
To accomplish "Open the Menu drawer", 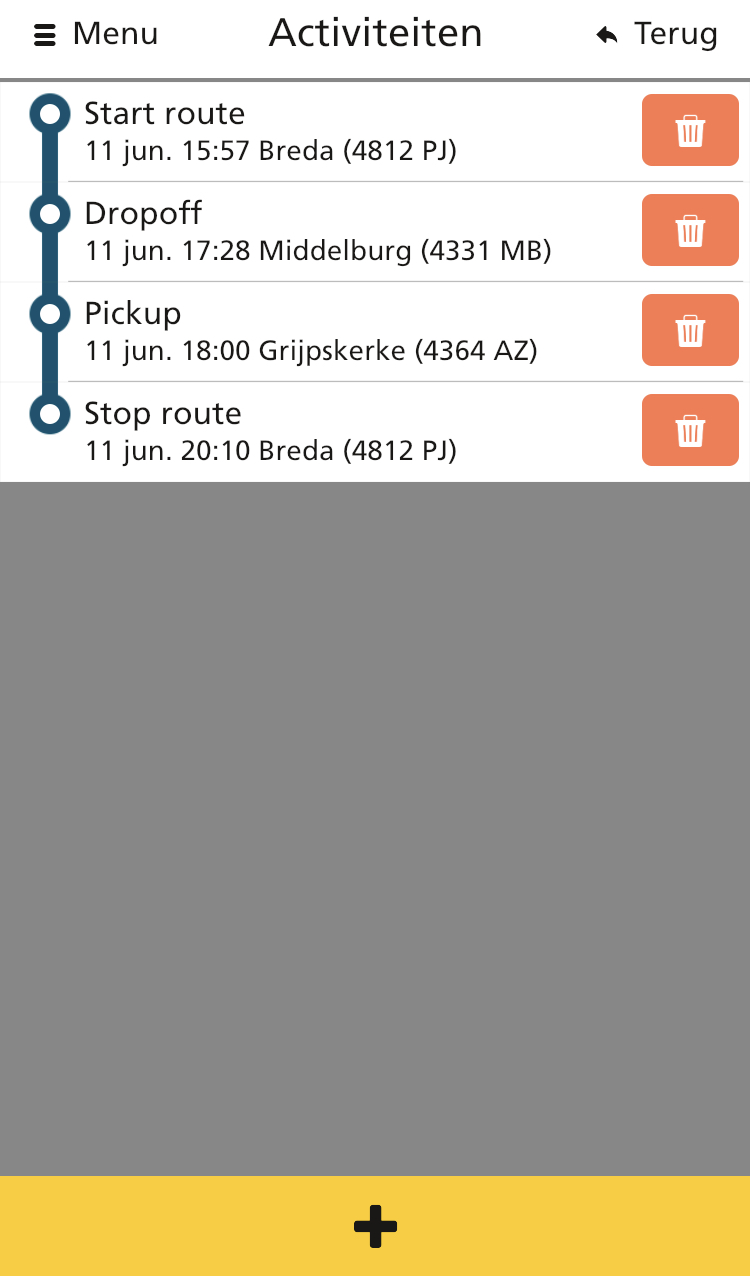I will click(95, 35).
